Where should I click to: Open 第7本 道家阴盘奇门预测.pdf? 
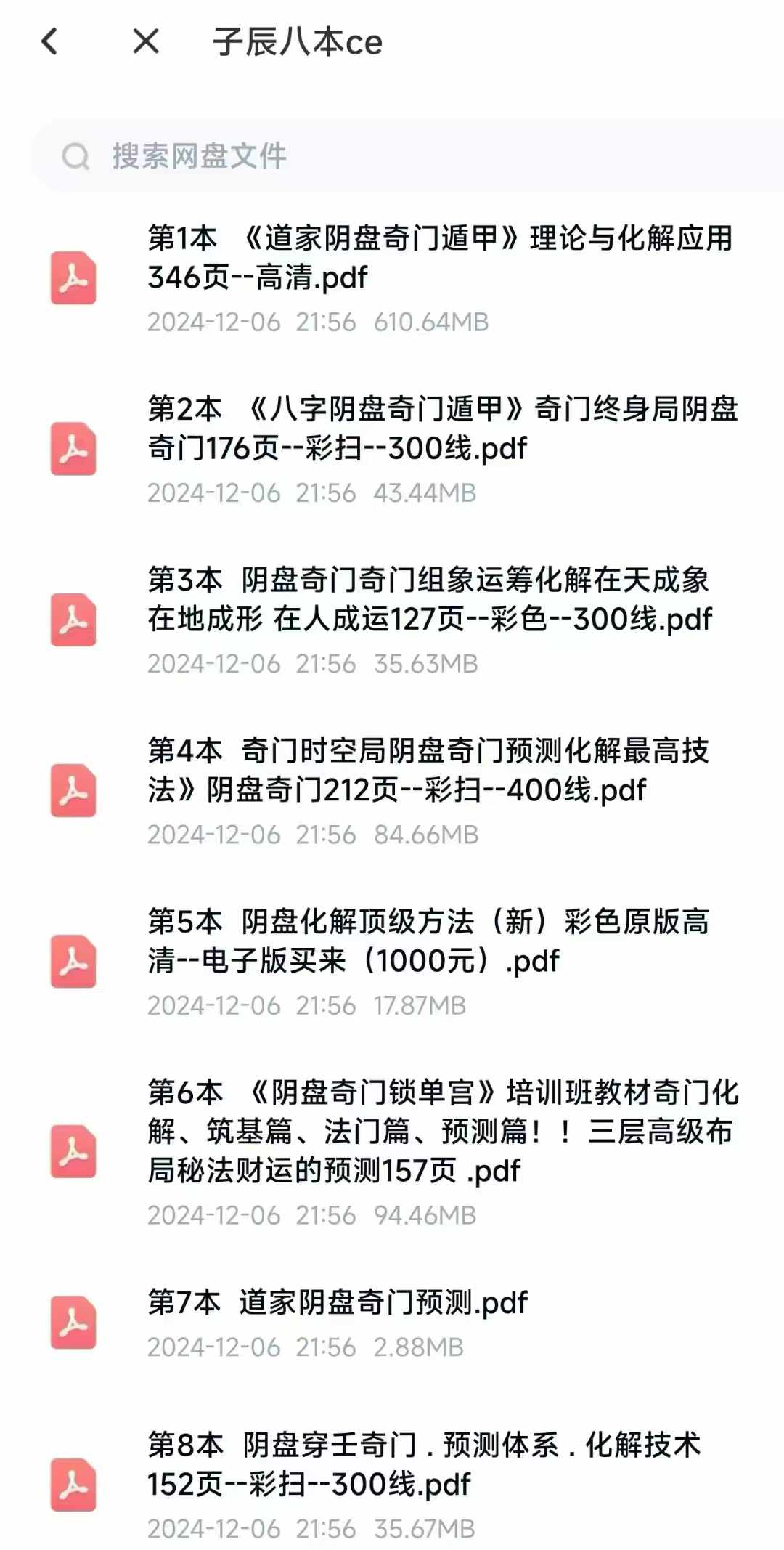(392, 1323)
